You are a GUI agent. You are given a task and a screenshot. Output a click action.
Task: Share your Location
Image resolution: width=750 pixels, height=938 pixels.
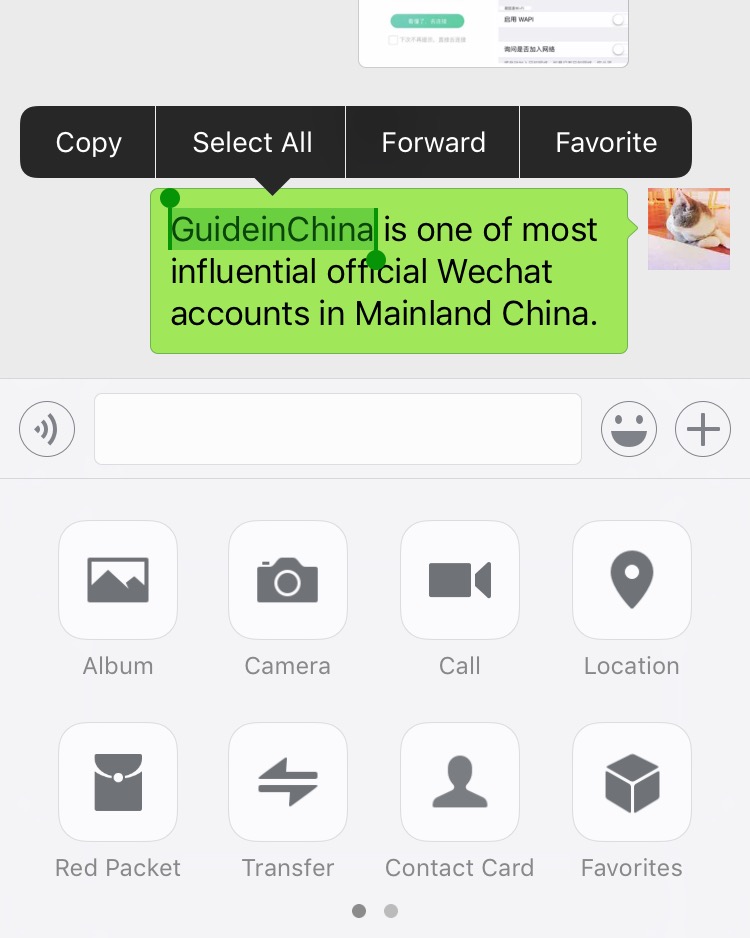632,581
